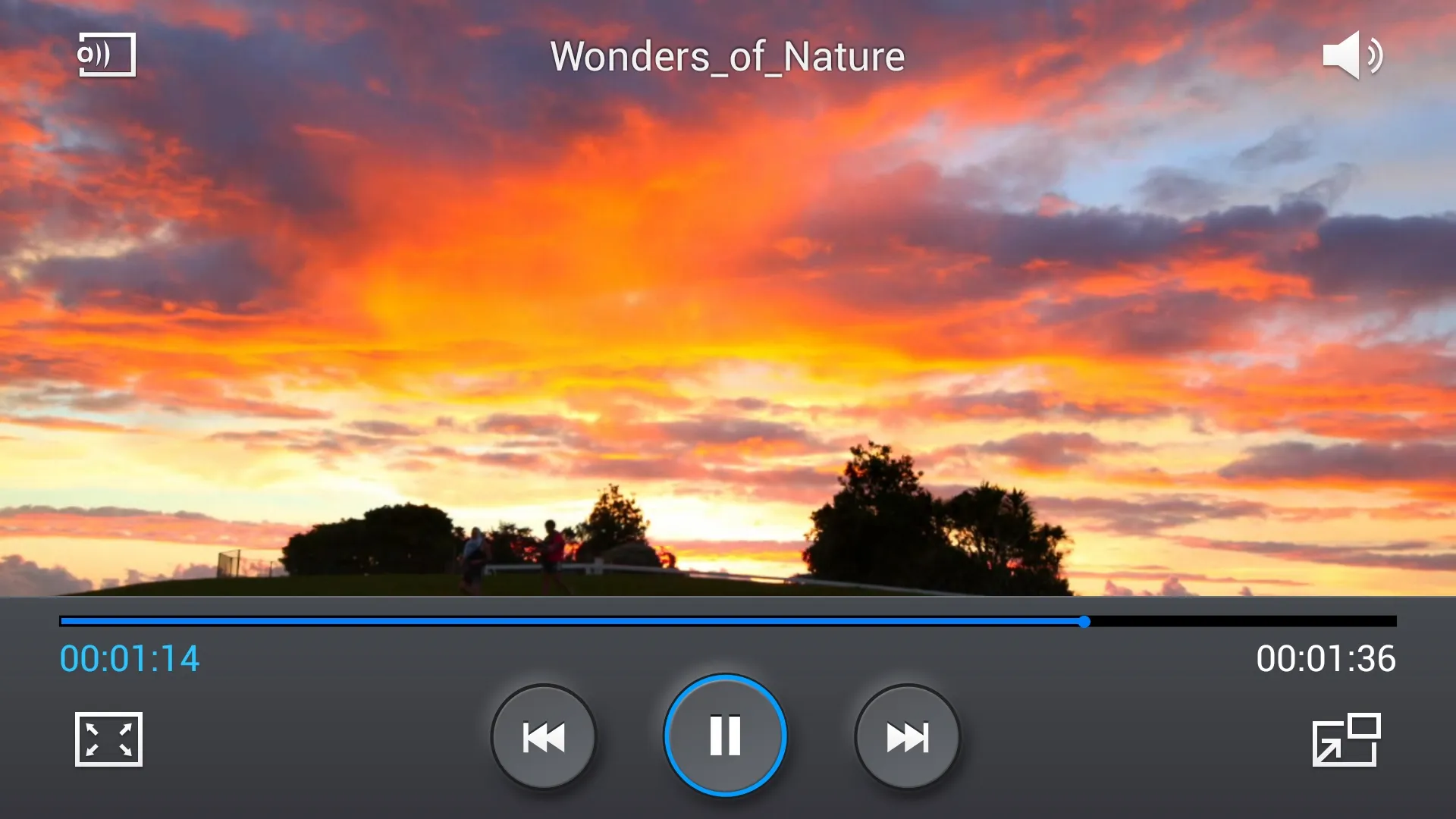The image size is (1456, 819).
Task: Open the screen cast option
Action: pos(107,55)
